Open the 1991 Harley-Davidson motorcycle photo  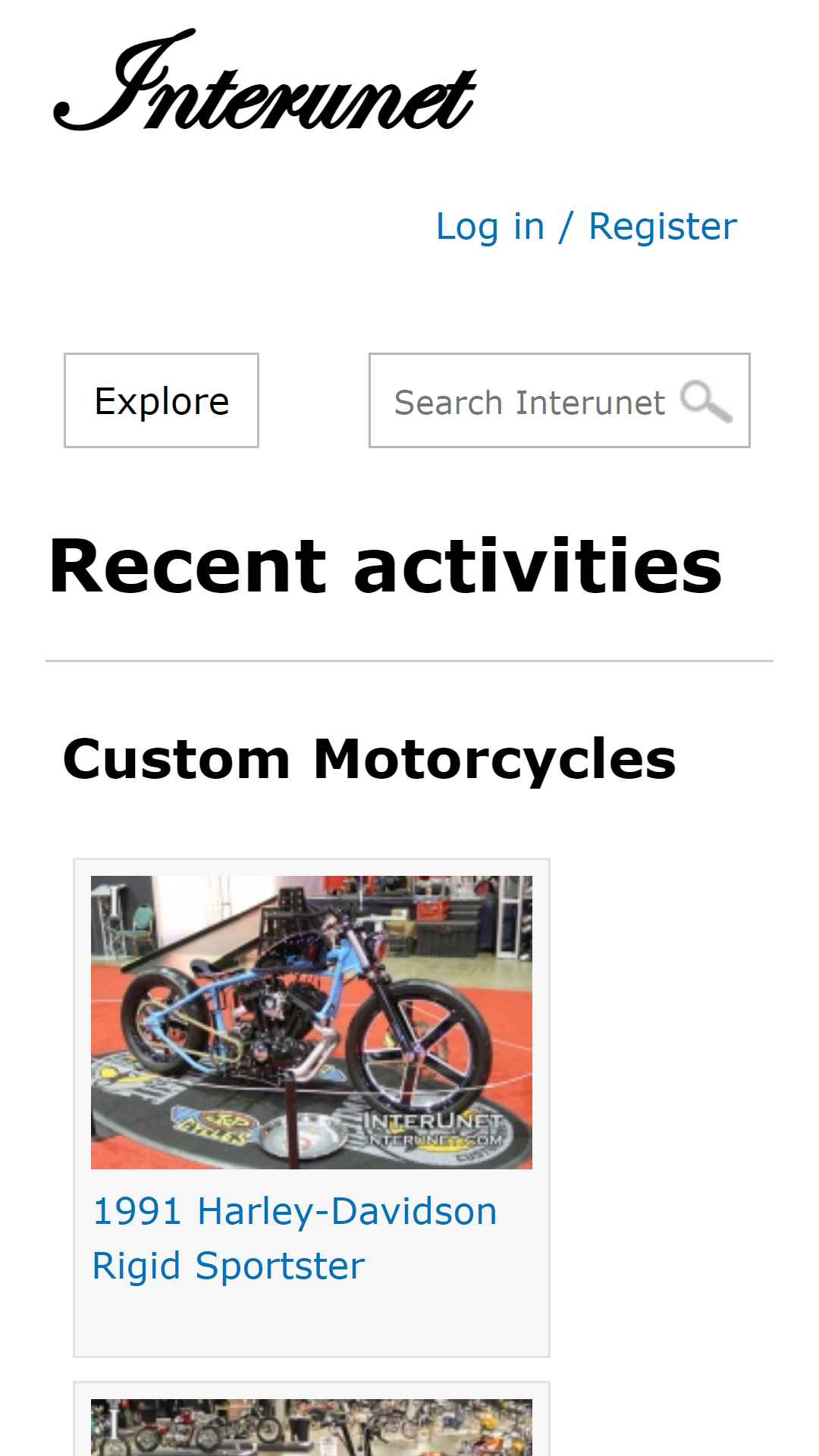(312, 1022)
